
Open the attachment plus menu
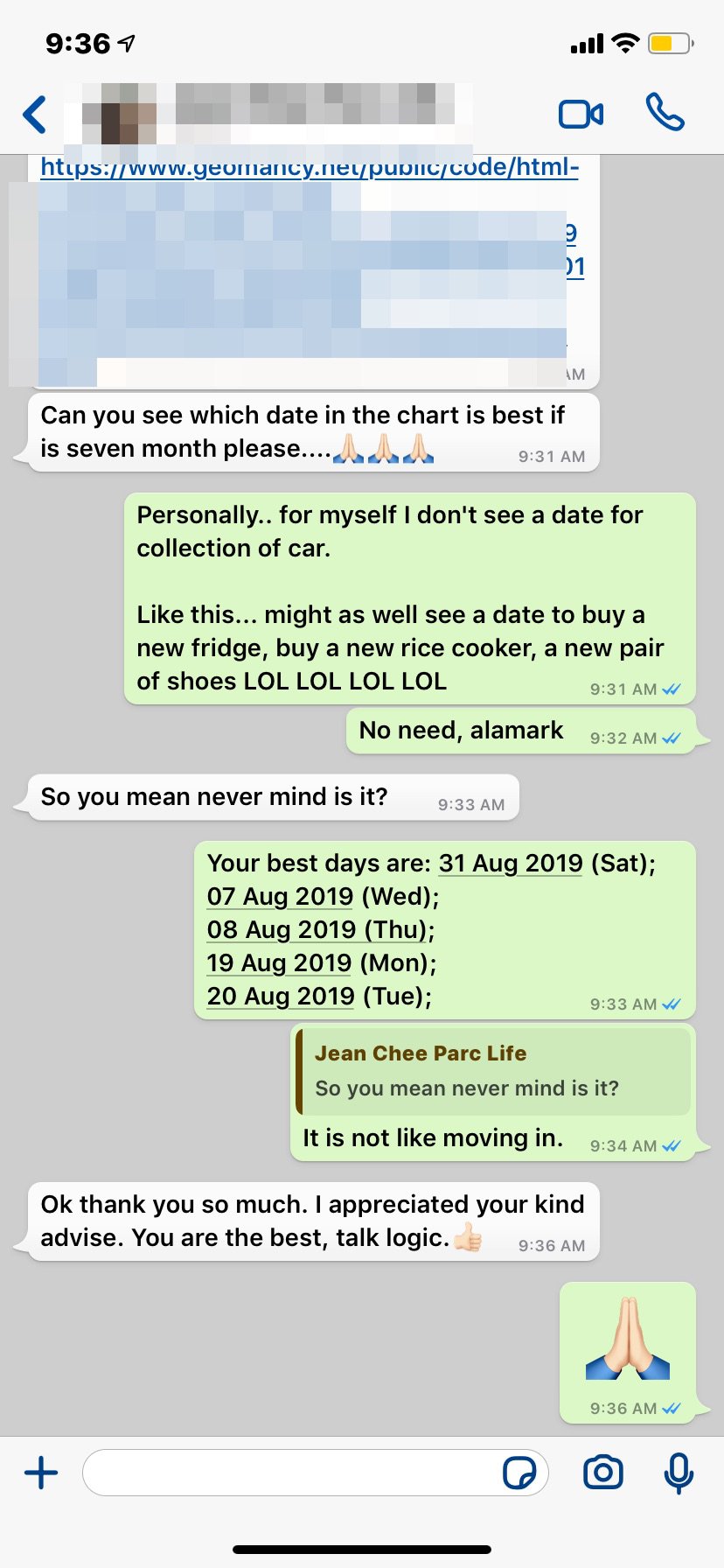point(41,1473)
